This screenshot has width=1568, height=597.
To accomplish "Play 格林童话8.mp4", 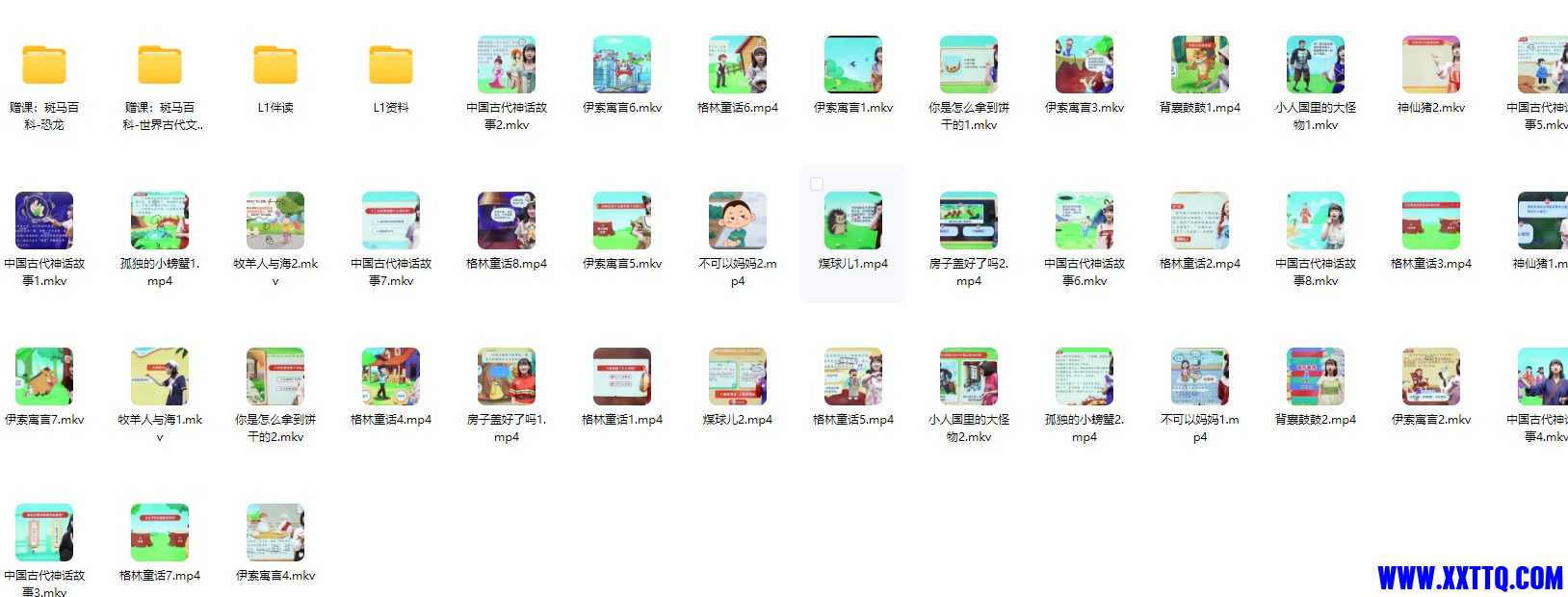I will click(507, 221).
